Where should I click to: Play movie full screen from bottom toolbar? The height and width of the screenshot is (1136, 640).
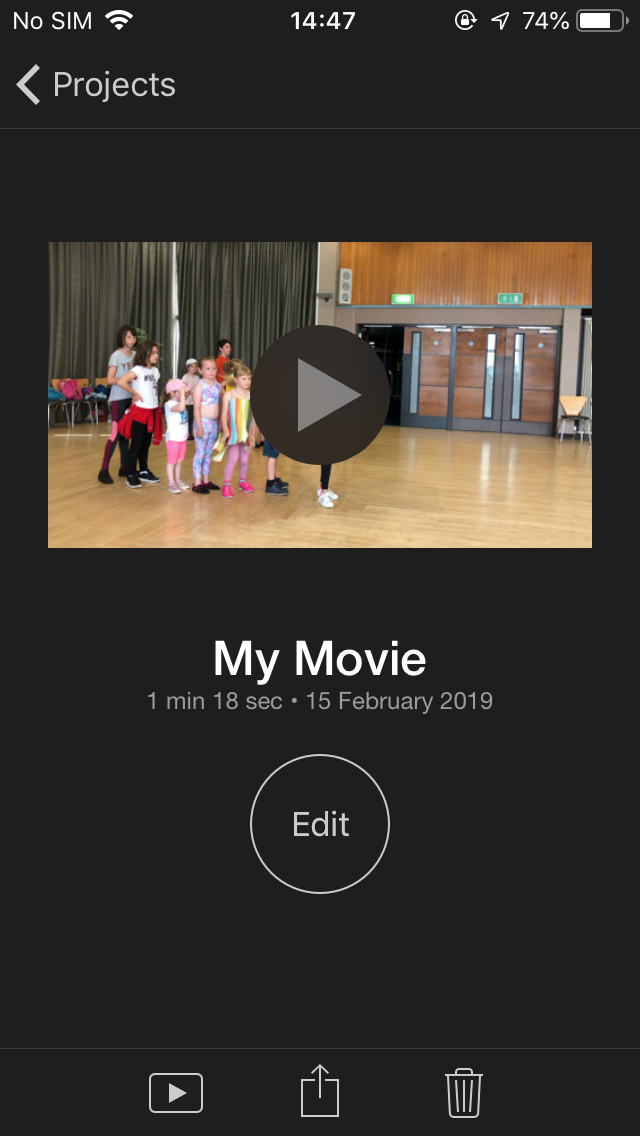tap(176, 1092)
